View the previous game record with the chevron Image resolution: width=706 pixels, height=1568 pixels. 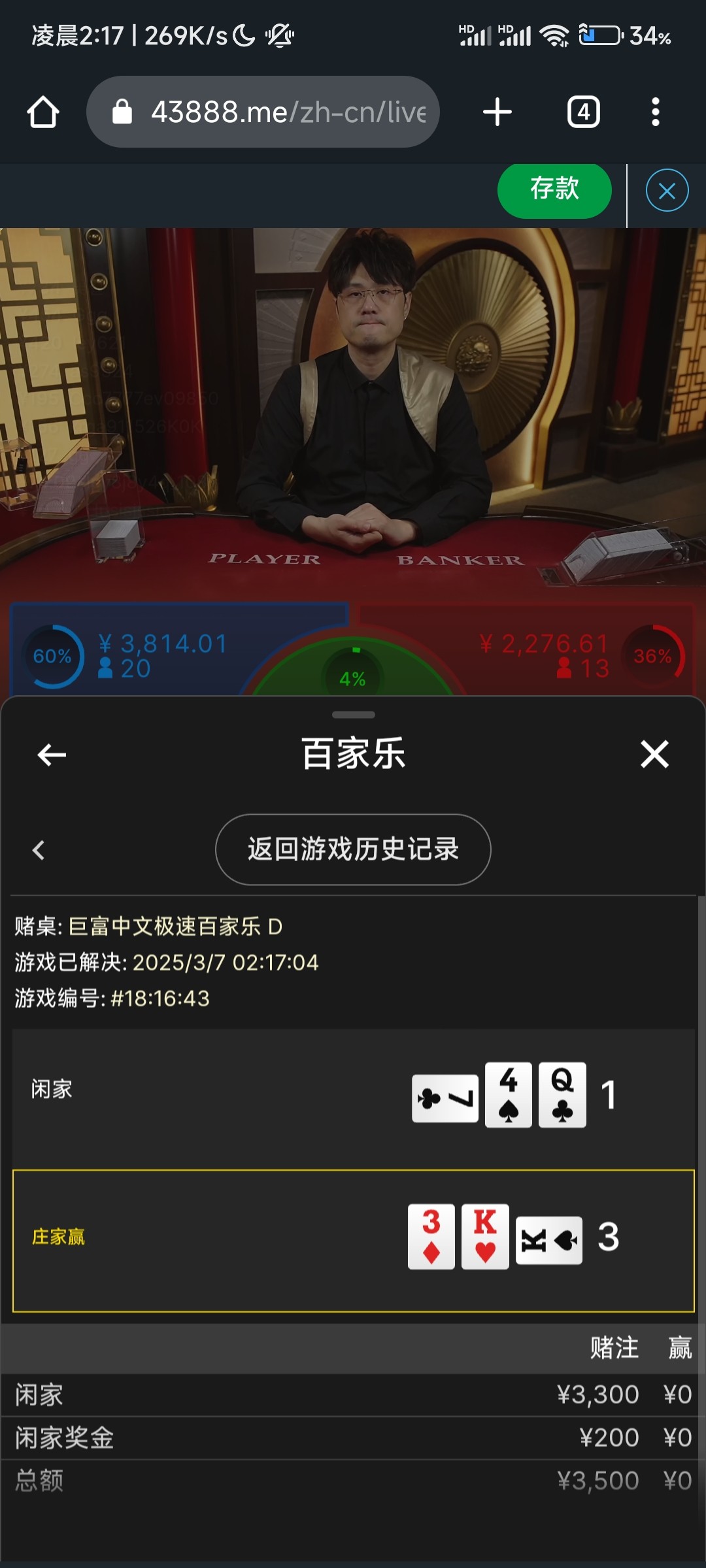(39, 850)
